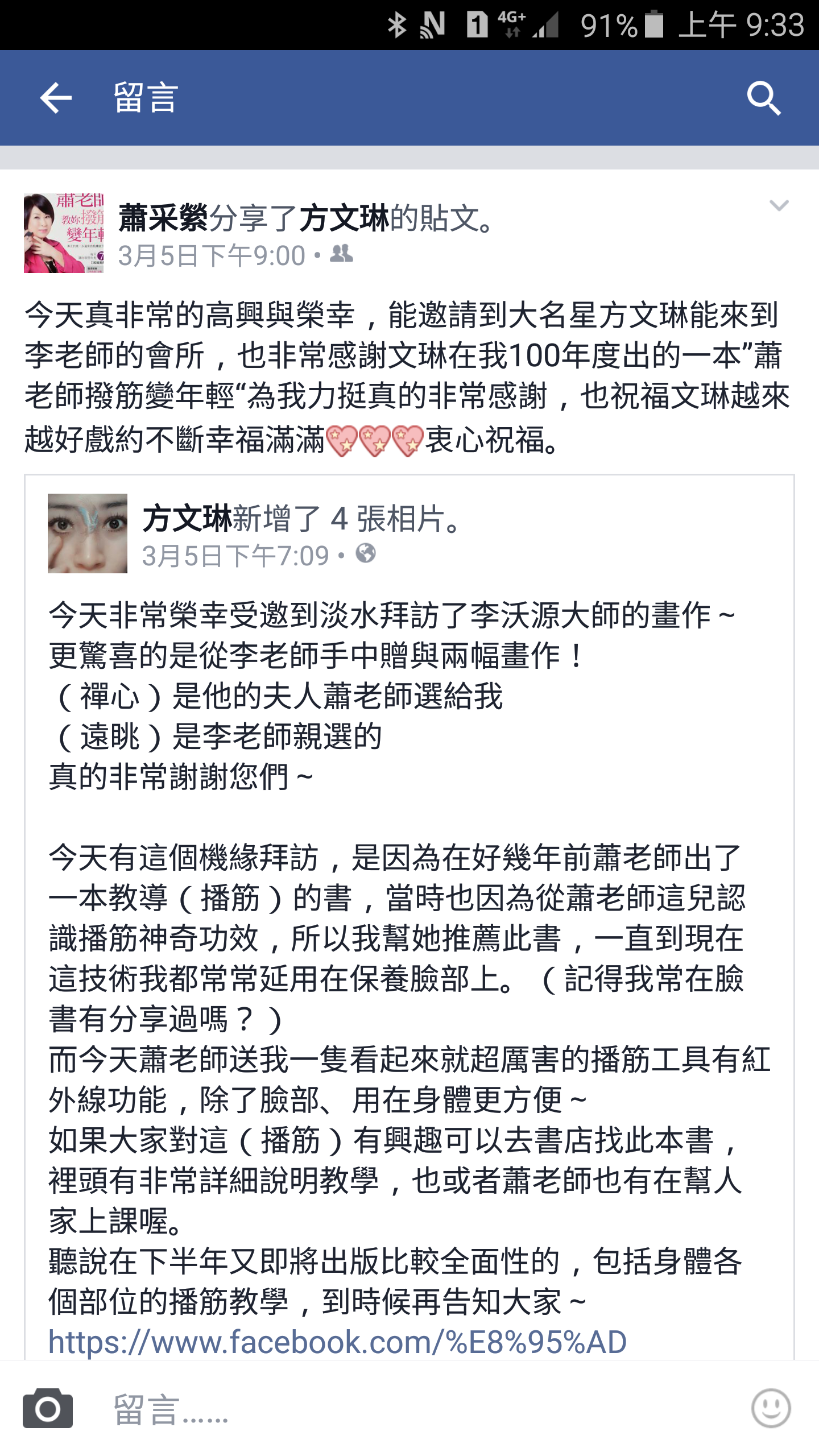Image resolution: width=819 pixels, height=1456 pixels.
Task: Open the search magnifier icon
Action: point(764,98)
